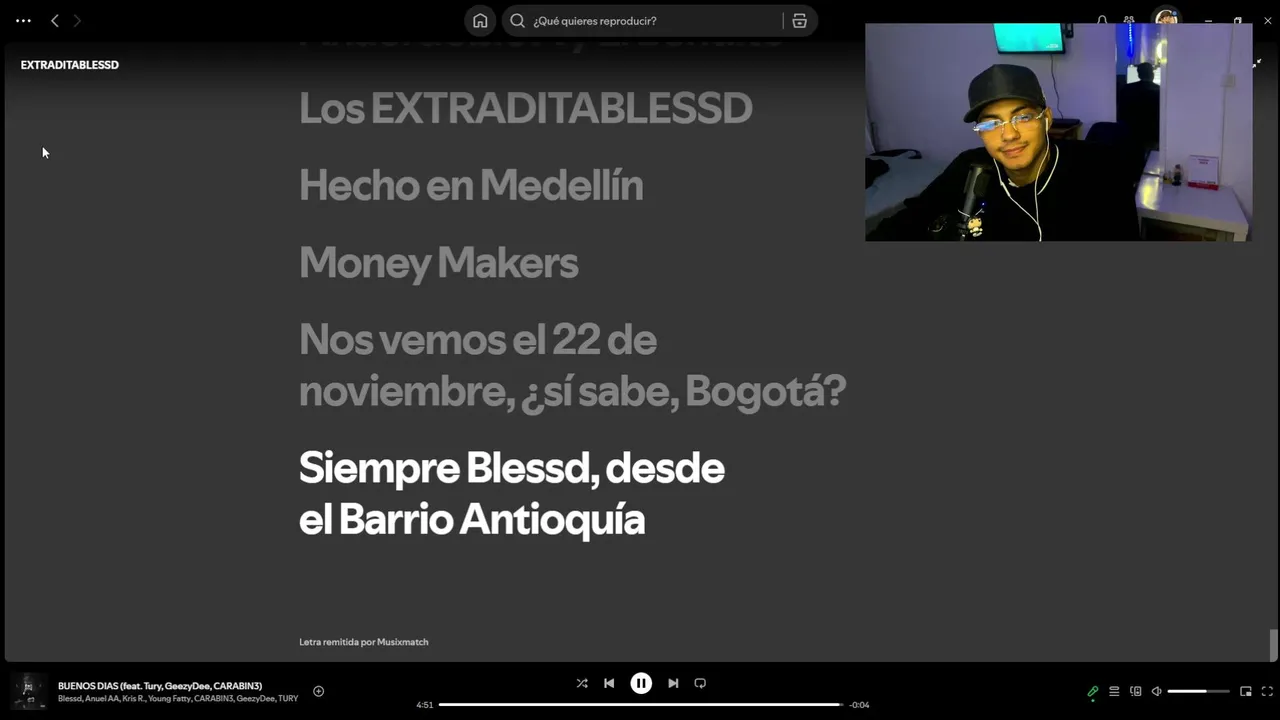This screenshot has height=720, width=1280.
Task: Open the BUENOS DIAS album cover thumbnail
Action: (28, 691)
